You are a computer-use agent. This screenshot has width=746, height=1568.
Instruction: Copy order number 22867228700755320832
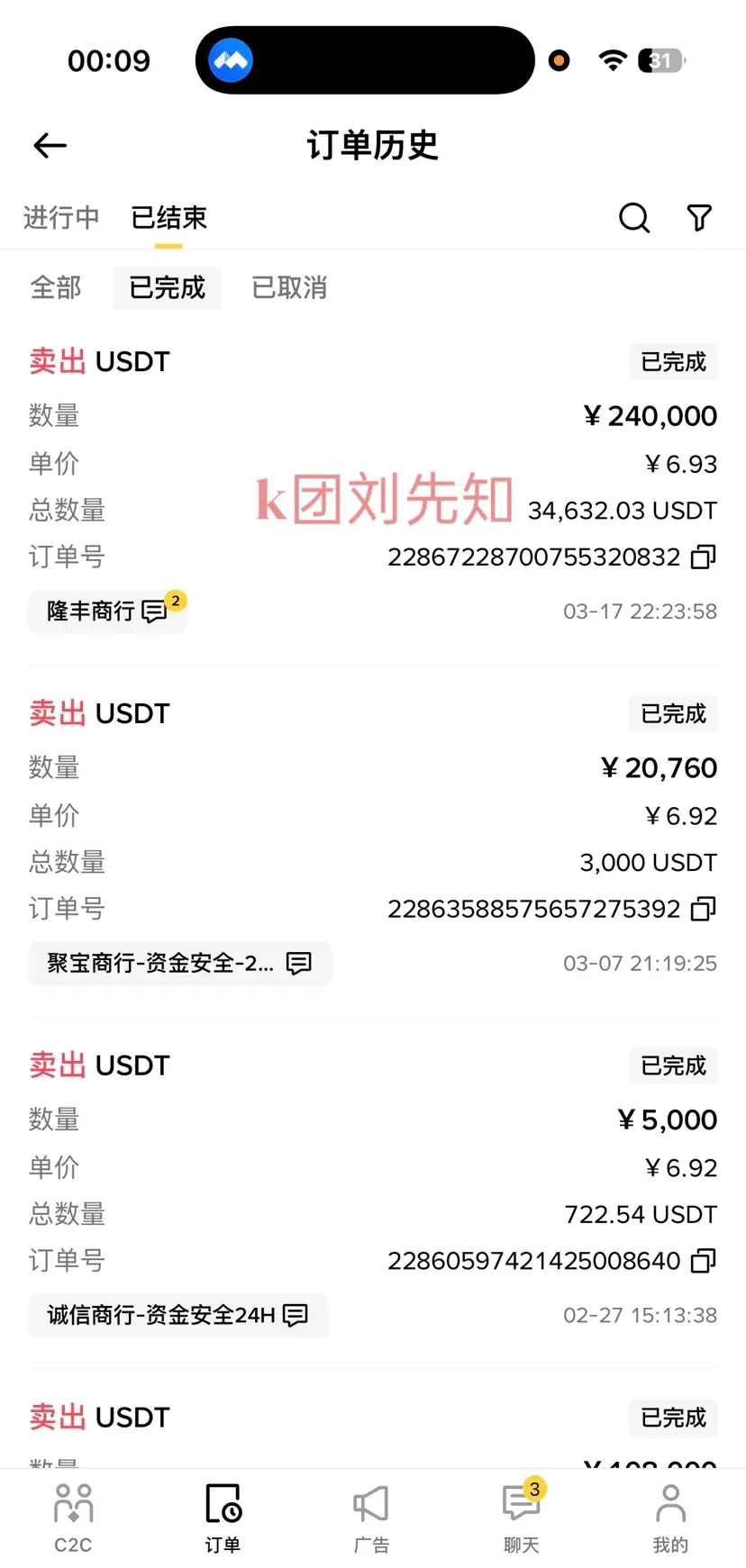point(703,557)
